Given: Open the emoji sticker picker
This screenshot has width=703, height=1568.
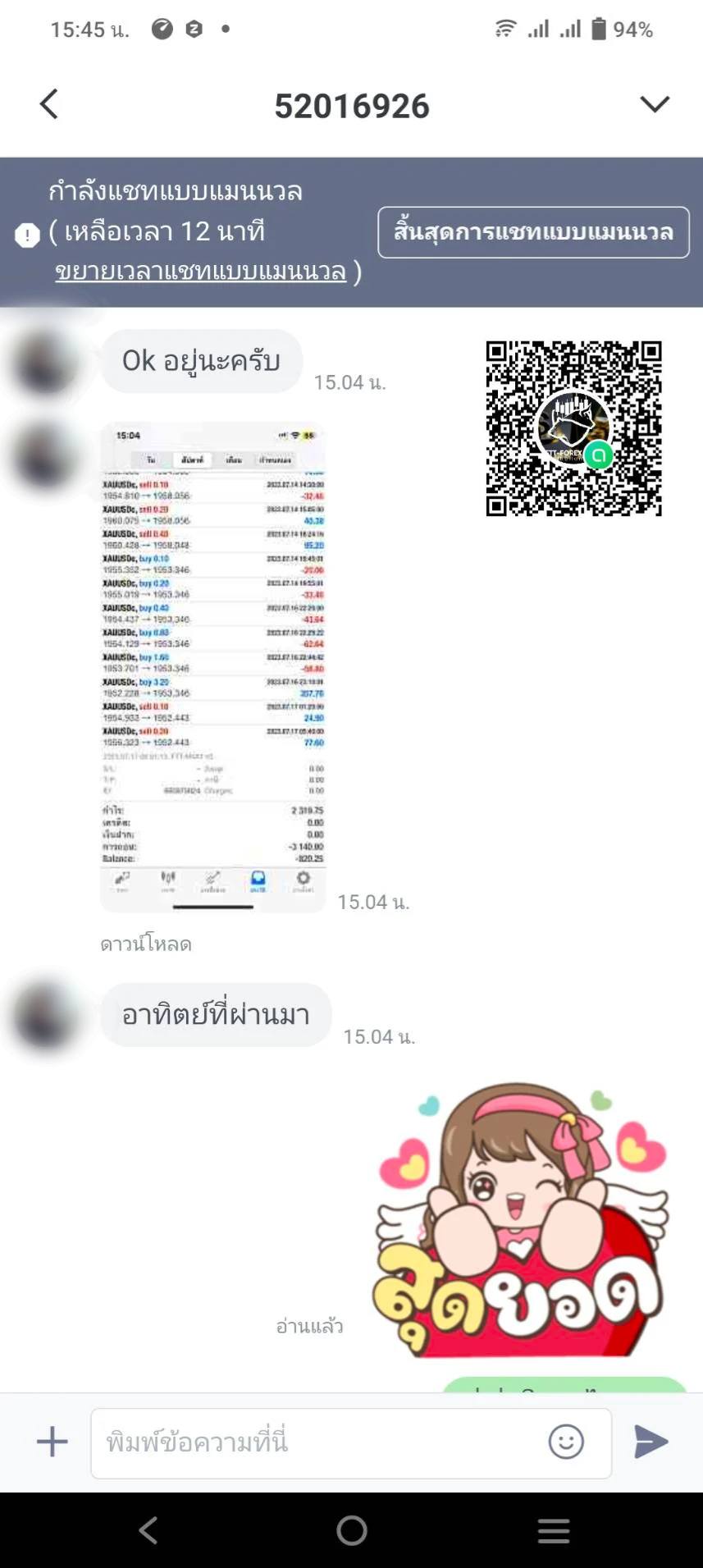Looking at the screenshot, I should 566,1442.
